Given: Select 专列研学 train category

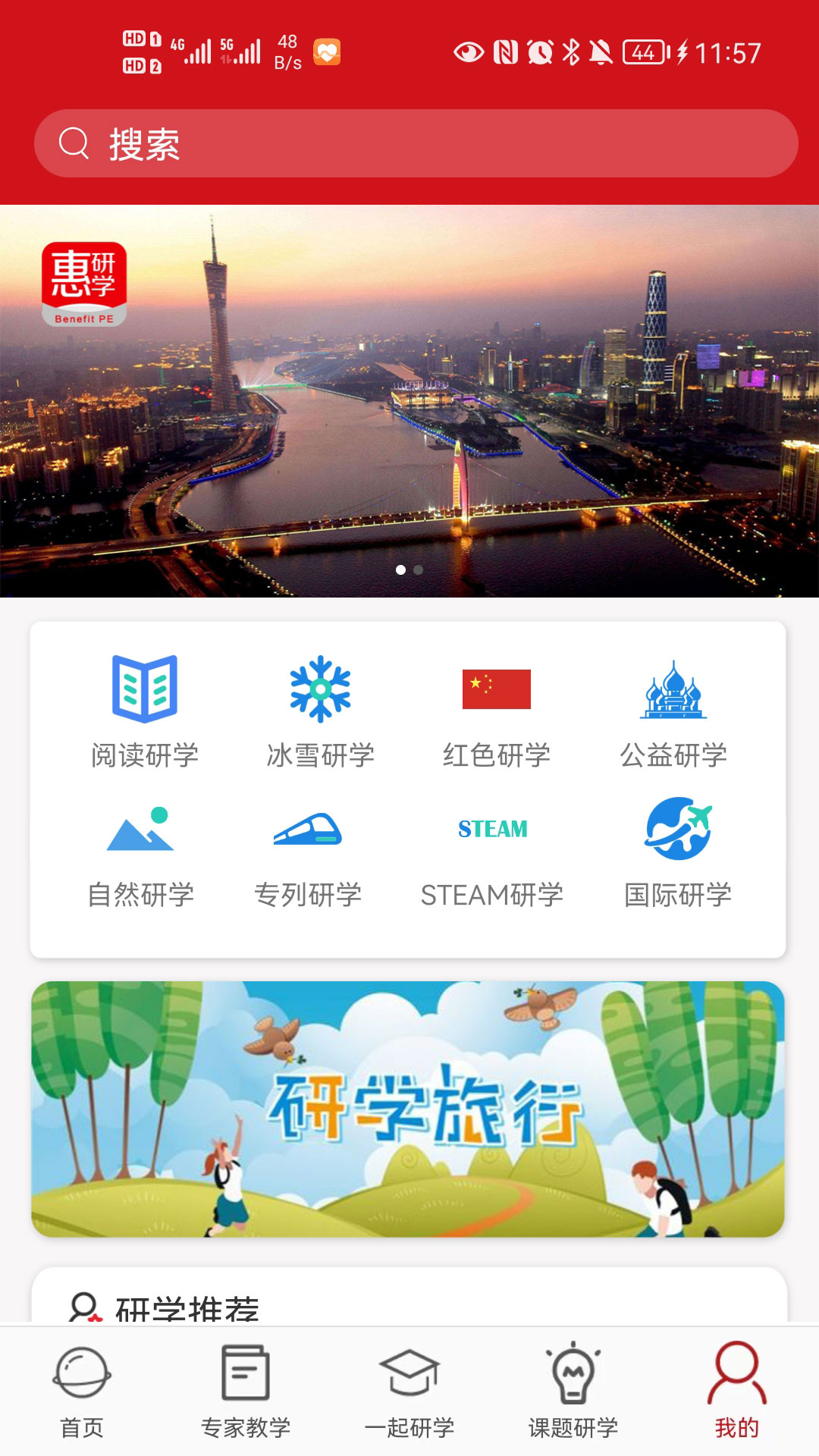Looking at the screenshot, I should coord(308,852).
